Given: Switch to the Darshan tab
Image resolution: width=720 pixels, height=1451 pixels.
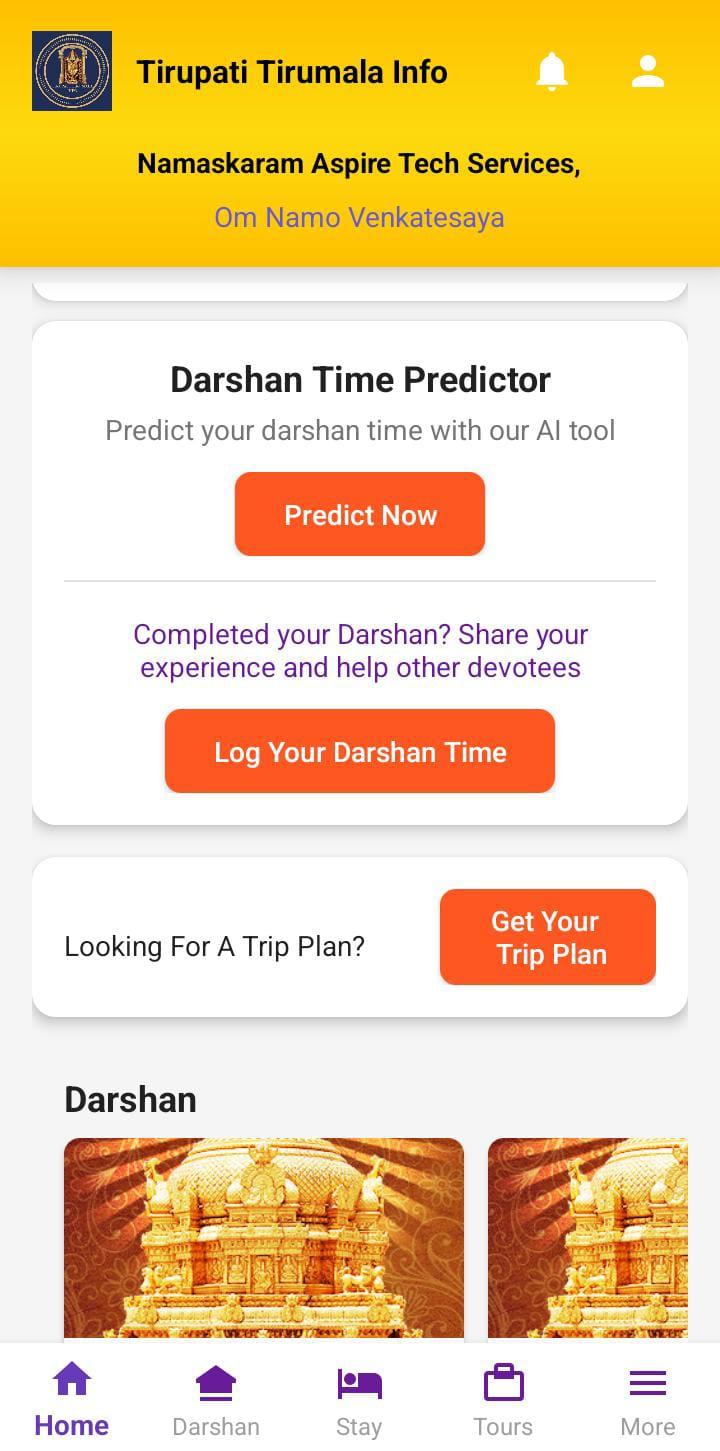Looking at the screenshot, I should click(x=216, y=1400).
